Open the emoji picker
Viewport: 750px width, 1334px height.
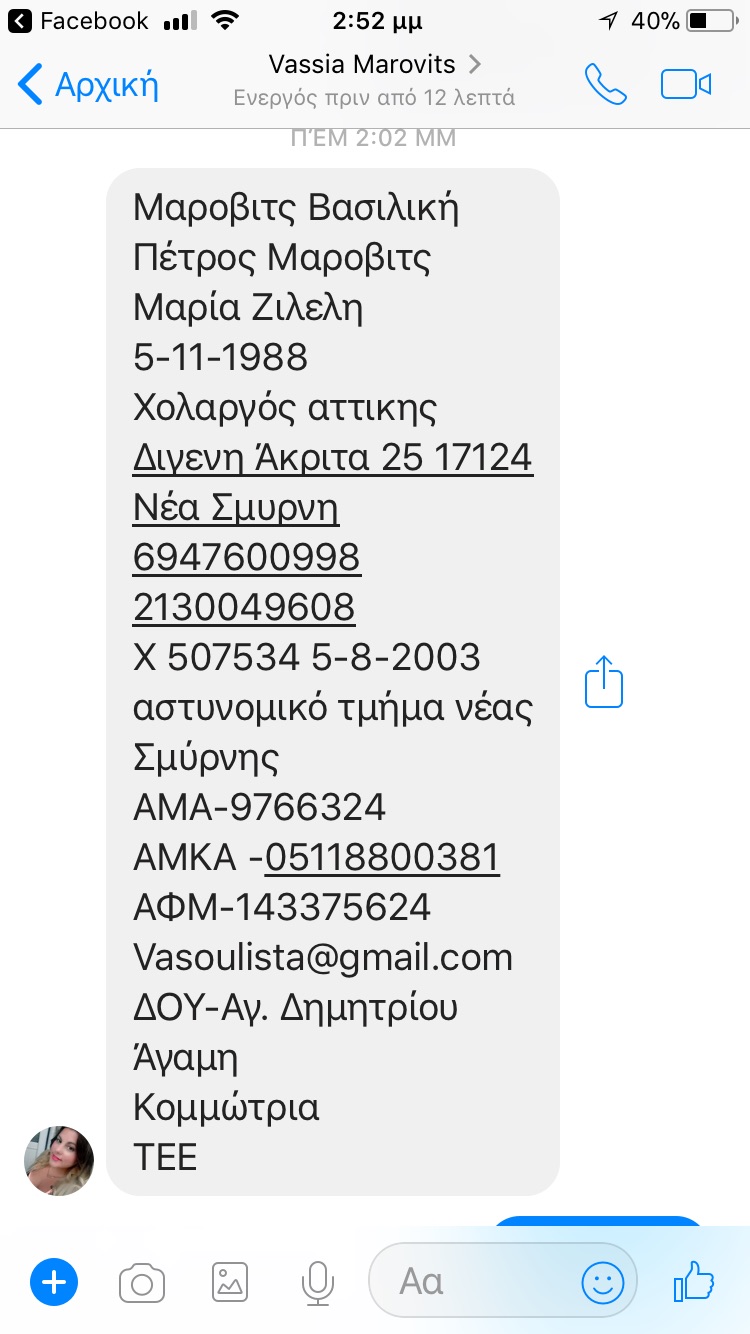point(603,1282)
